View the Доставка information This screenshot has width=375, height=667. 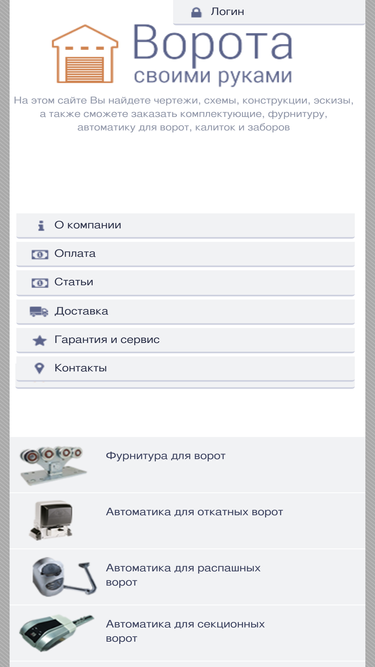pos(185,311)
